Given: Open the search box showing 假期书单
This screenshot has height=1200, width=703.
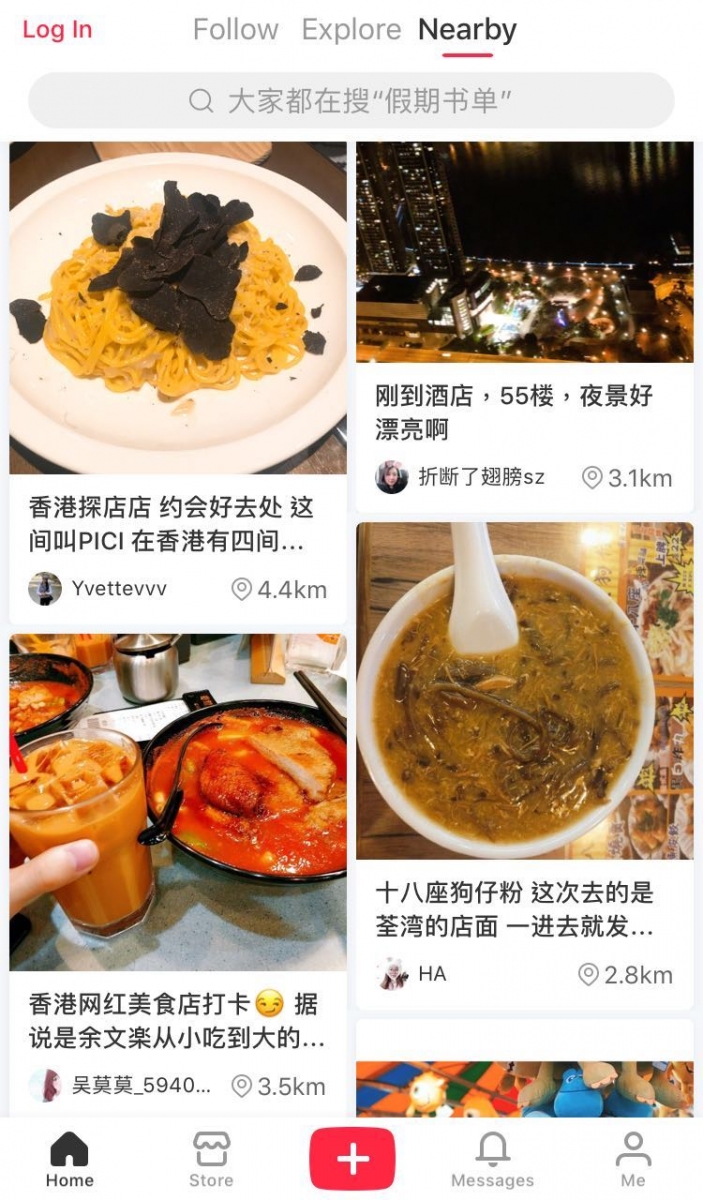Looking at the screenshot, I should click(x=351, y=100).
